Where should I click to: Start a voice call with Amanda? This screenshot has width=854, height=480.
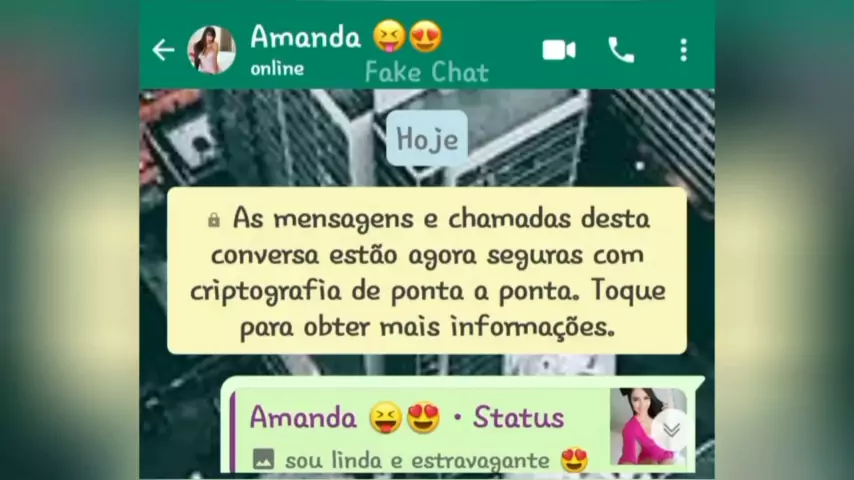click(621, 50)
